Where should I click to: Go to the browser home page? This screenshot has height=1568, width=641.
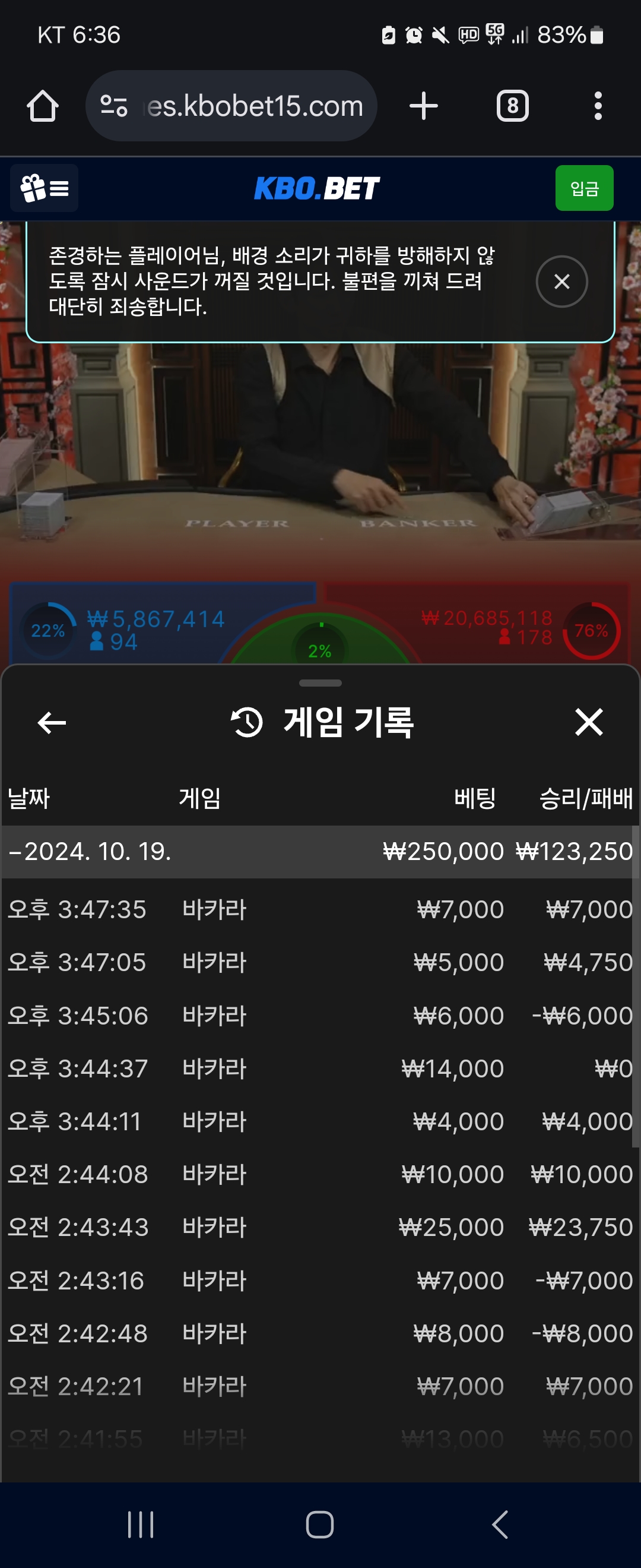pyautogui.click(x=43, y=106)
